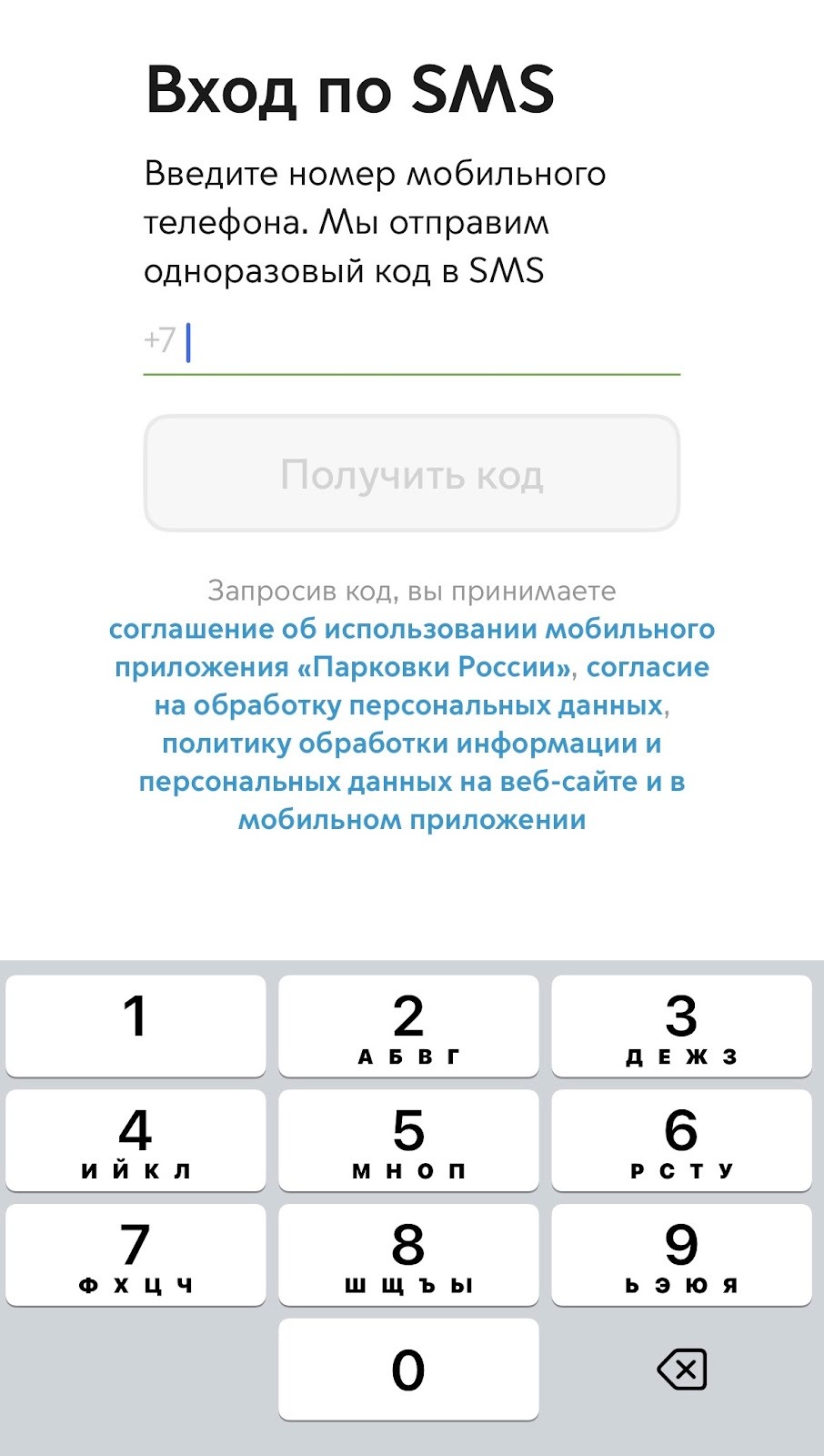Tap the phone number input field
Screen dimensions: 824x1456
pyautogui.click(x=427, y=342)
